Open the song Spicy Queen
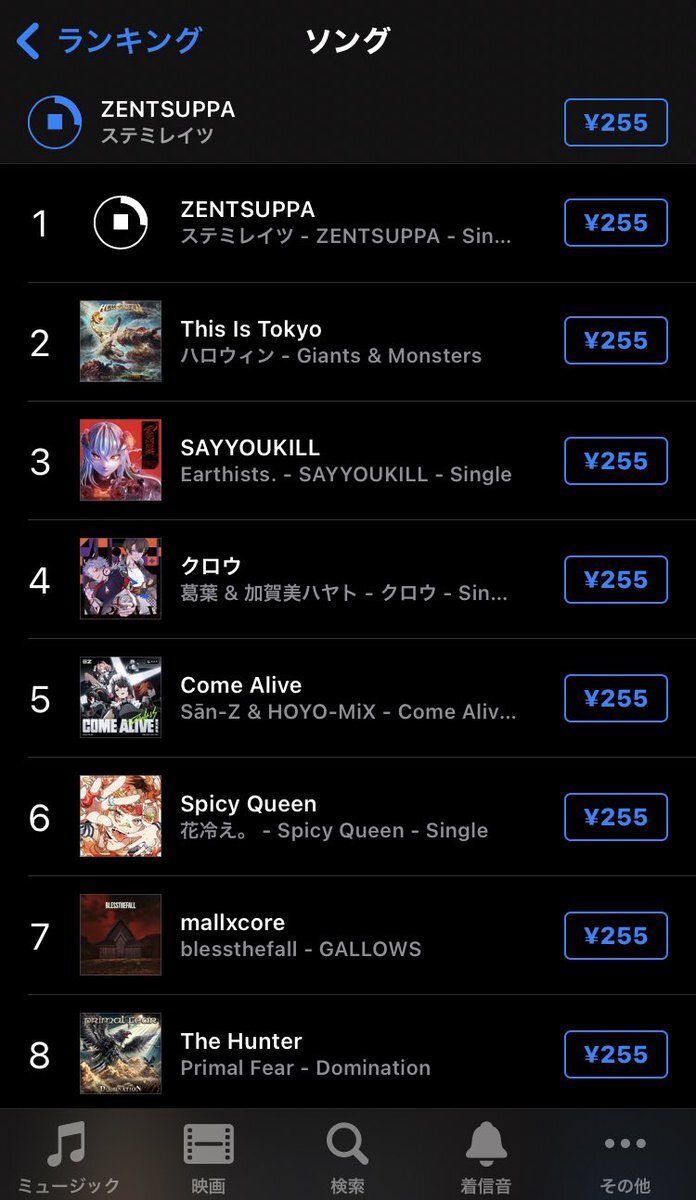The width and height of the screenshot is (696, 1200). tap(348, 817)
